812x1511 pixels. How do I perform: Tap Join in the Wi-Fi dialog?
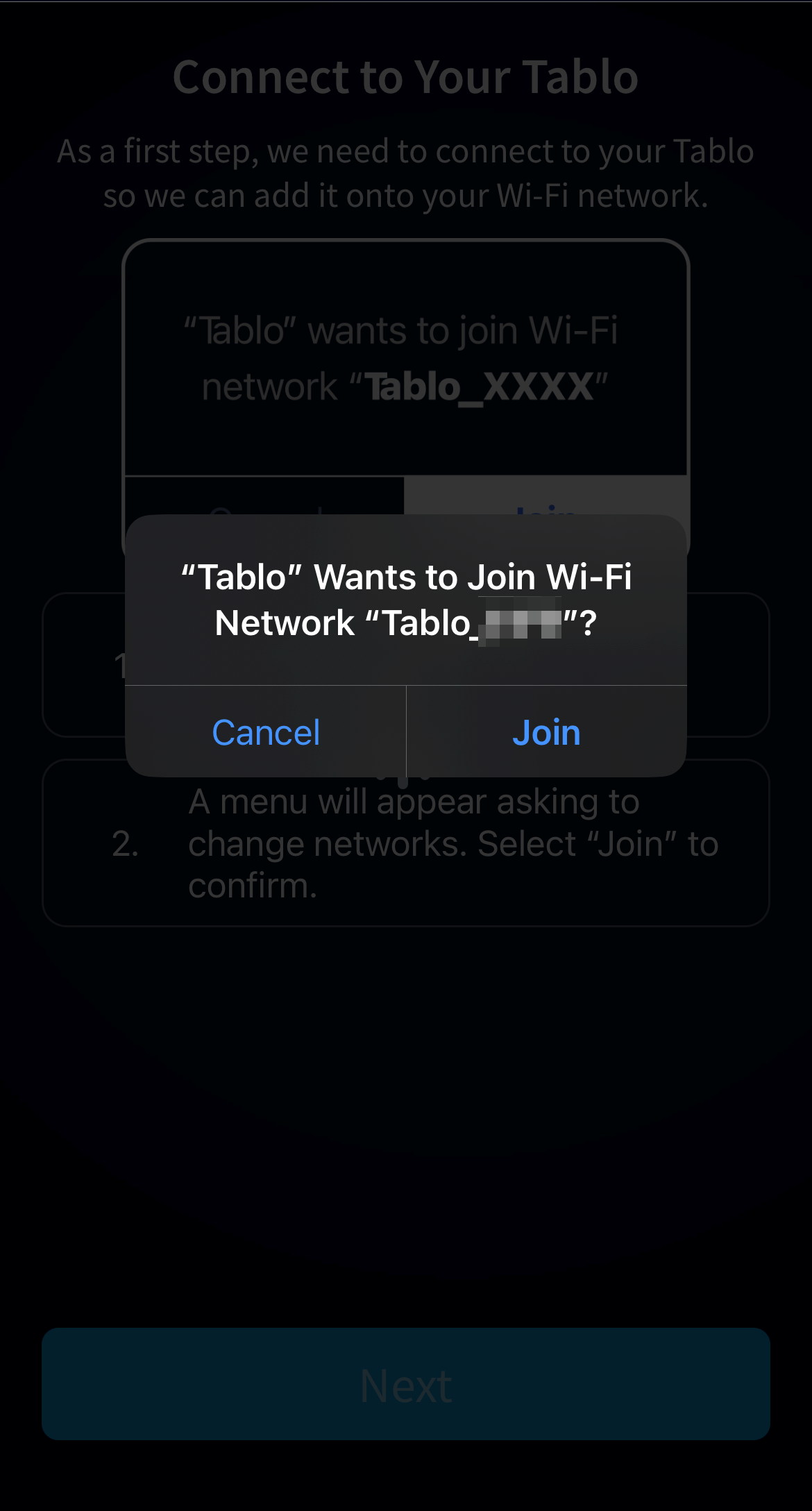coord(546,732)
